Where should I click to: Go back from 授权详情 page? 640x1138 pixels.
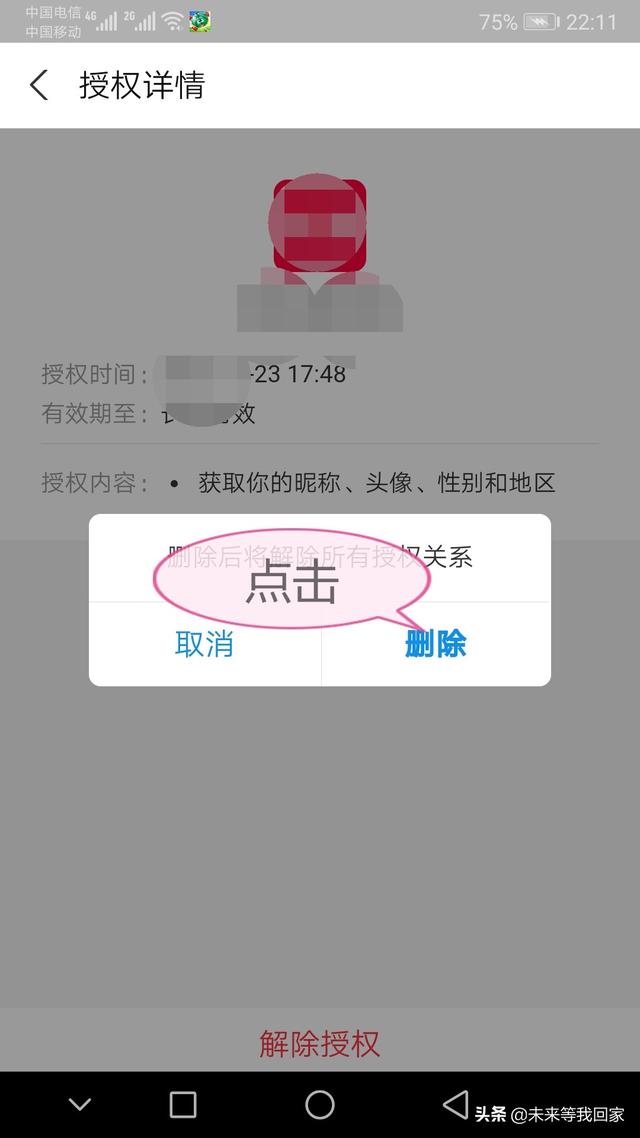pos(39,85)
